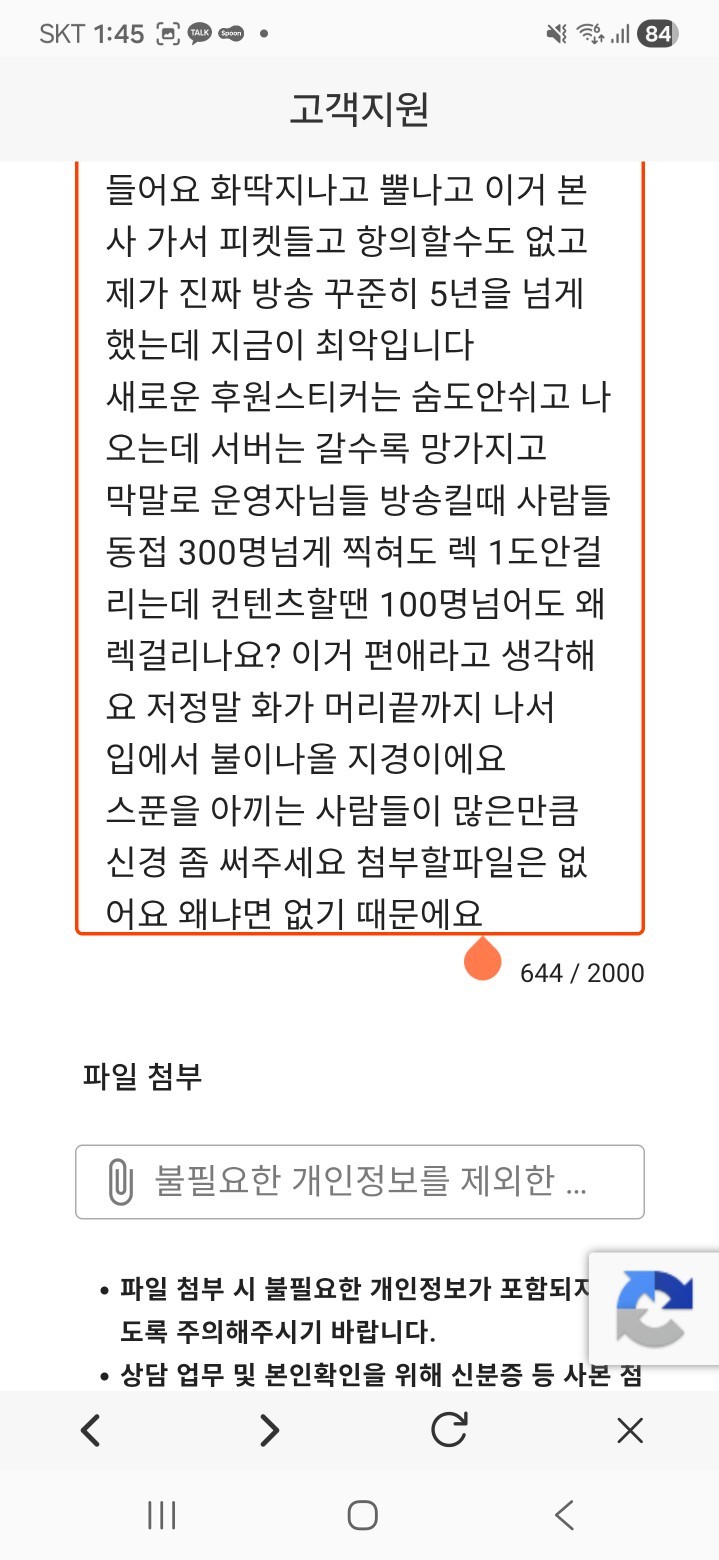
Task: Close the in-app browser
Action: point(630,1431)
